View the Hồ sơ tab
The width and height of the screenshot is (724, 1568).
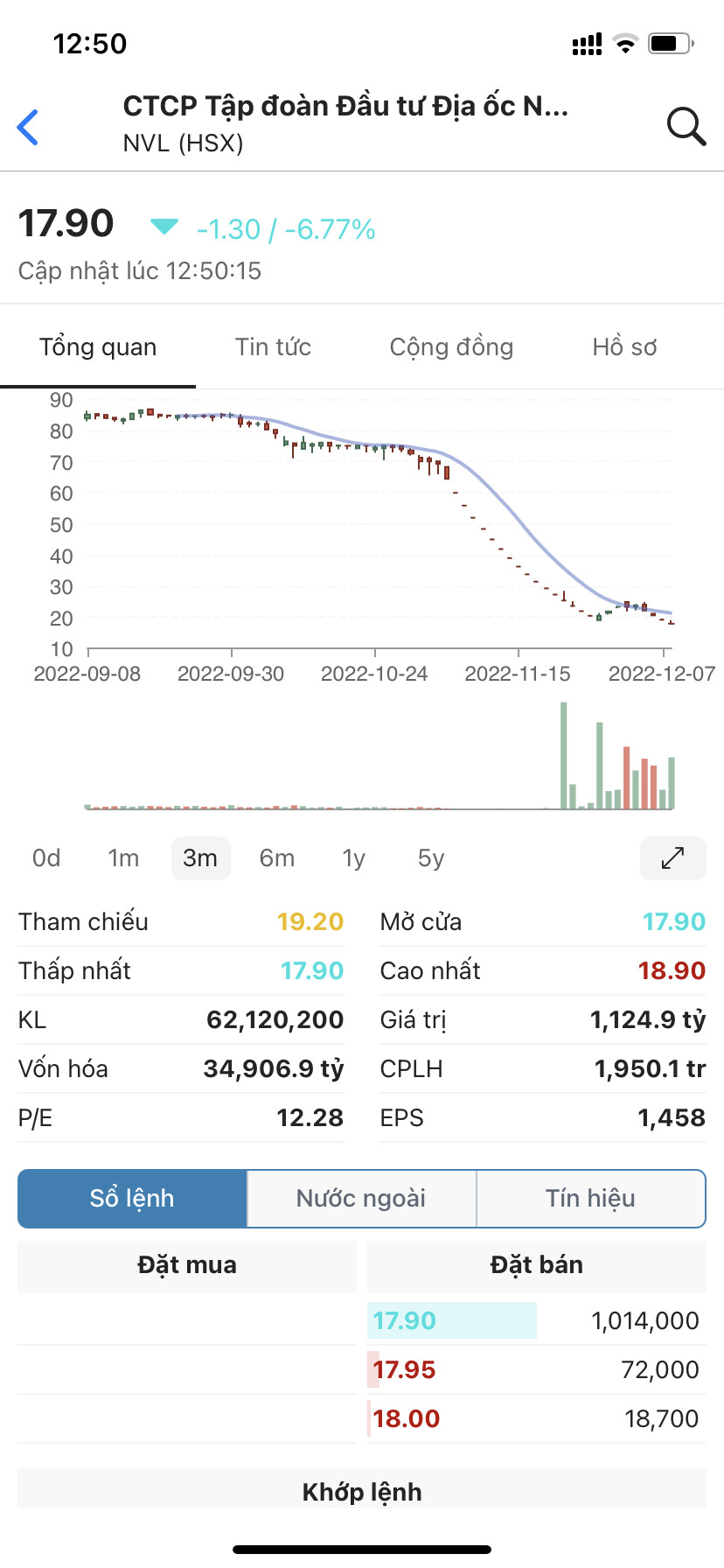pyautogui.click(x=624, y=347)
